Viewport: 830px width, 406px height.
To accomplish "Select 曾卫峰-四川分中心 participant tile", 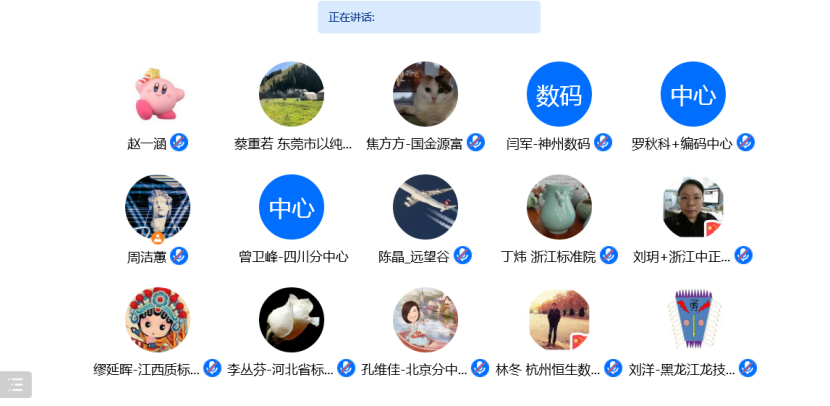I will (291, 208).
